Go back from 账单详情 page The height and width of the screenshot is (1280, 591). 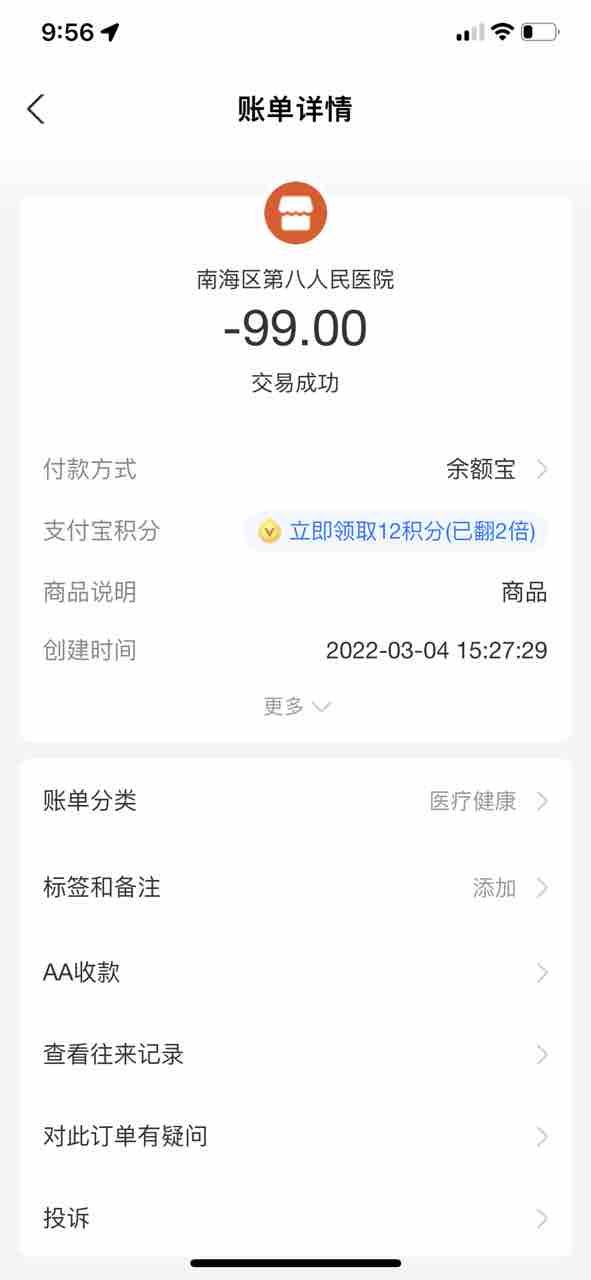point(36,109)
